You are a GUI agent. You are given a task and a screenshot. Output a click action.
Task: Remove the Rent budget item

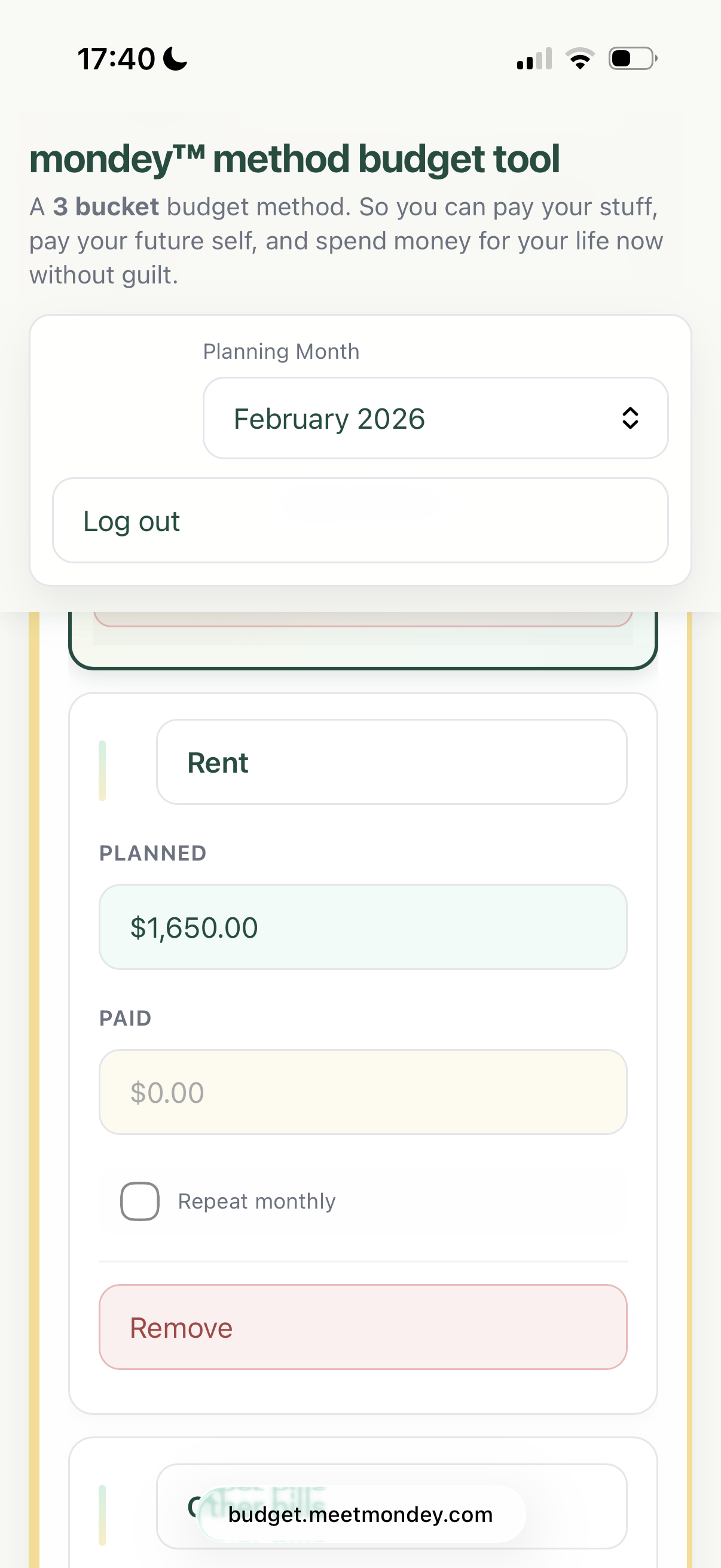click(363, 1328)
